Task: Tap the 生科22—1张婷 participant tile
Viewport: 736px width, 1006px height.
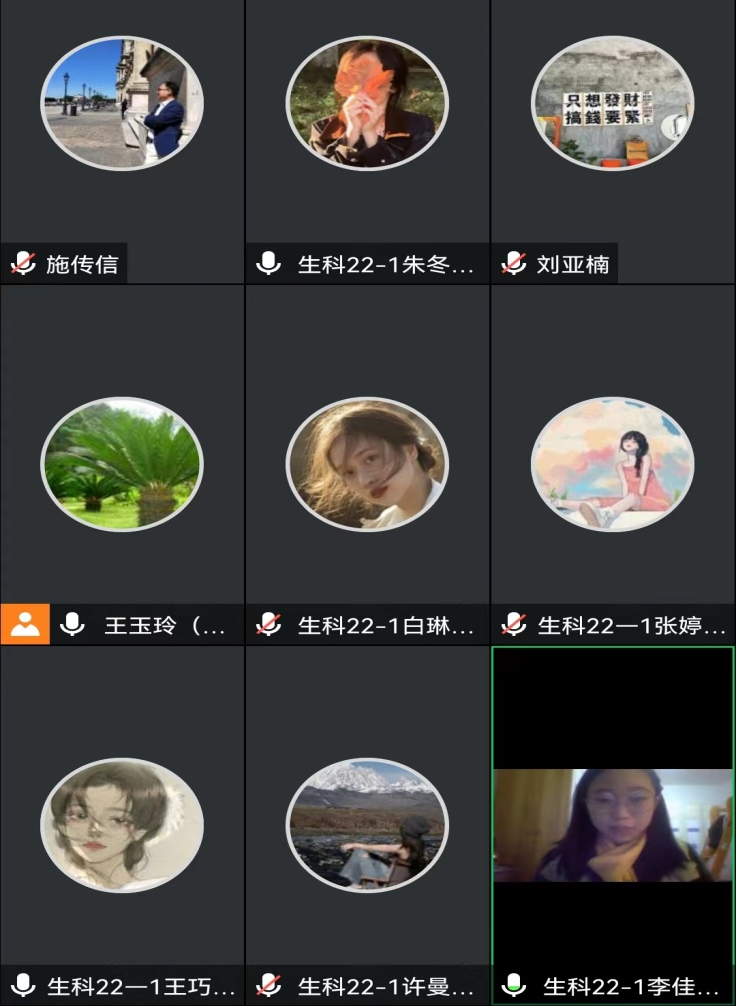Action: [x=612, y=463]
